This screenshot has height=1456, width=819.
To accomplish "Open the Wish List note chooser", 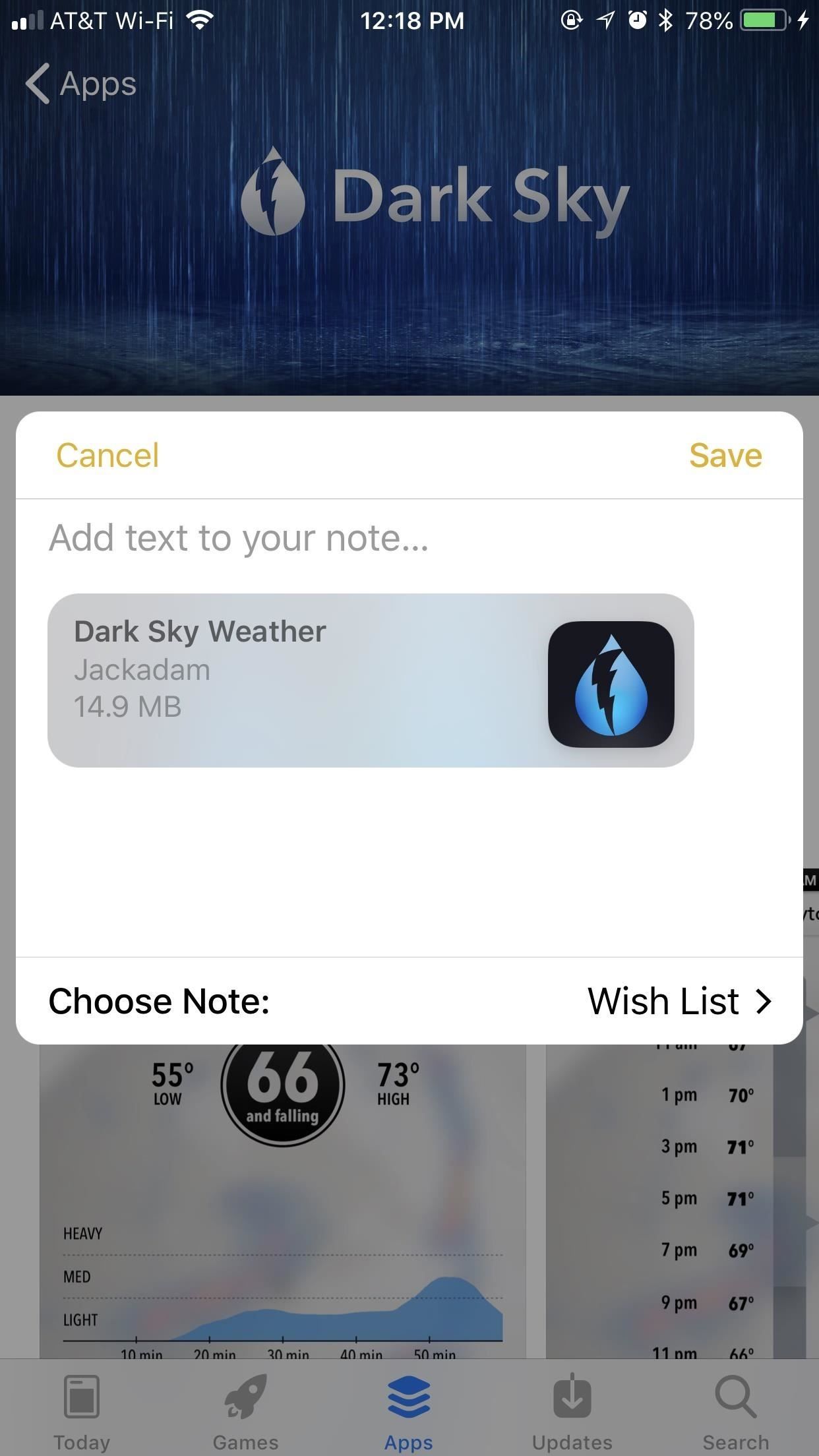I will pos(663,1000).
